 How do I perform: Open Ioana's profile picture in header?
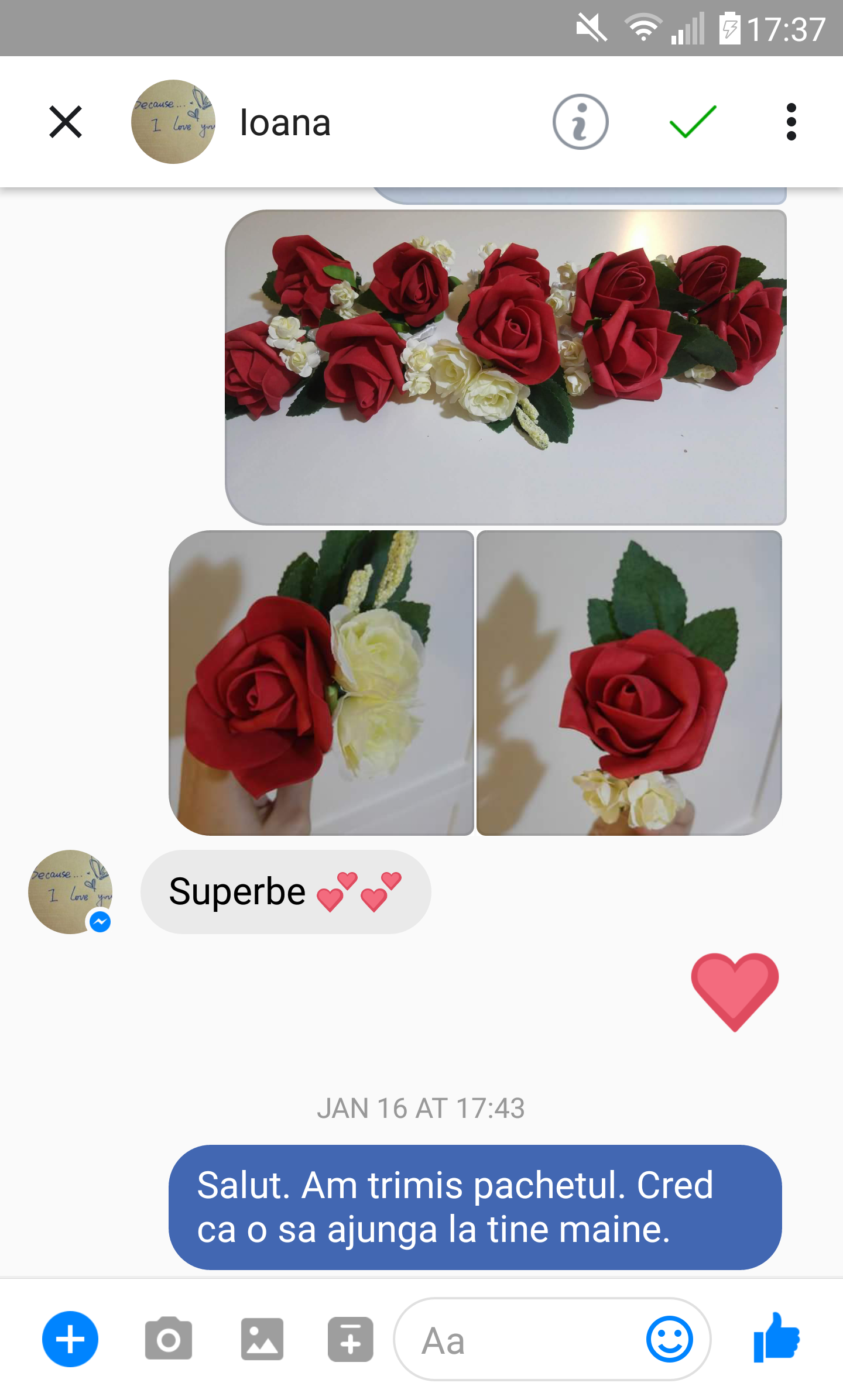(173, 122)
